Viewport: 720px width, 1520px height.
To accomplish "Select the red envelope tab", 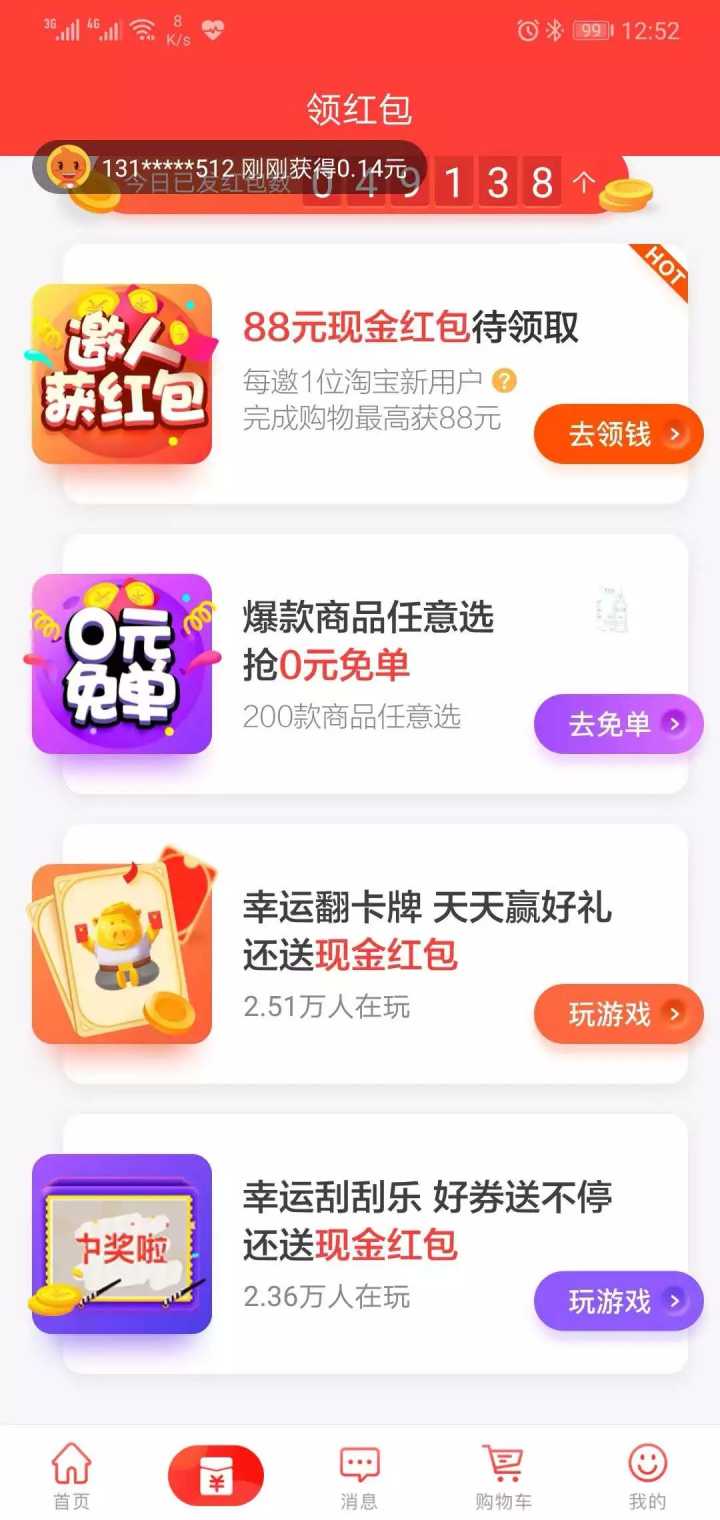I will 215,1475.
